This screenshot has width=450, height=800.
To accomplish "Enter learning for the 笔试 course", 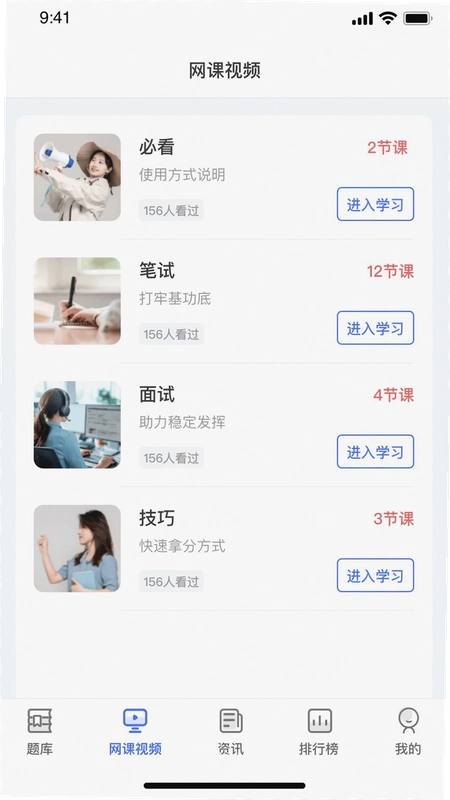I will coord(375,328).
